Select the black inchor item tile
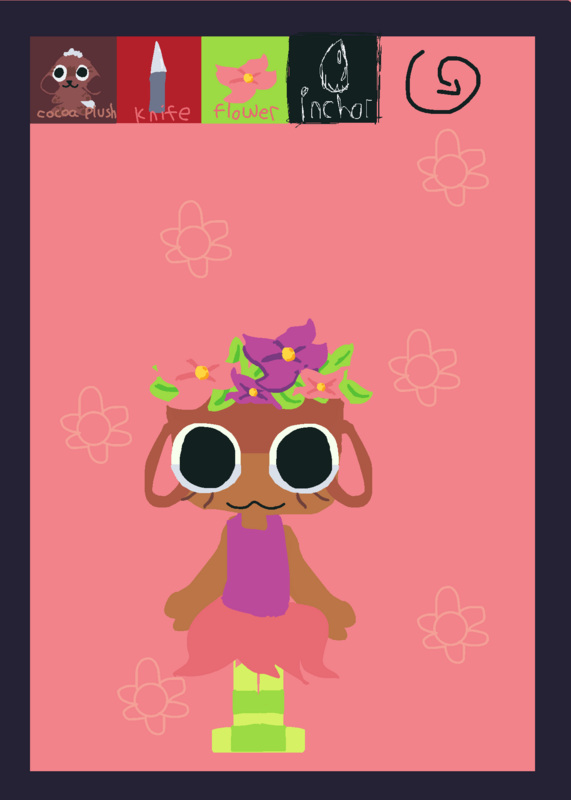The height and width of the screenshot is (800, 571). [334, 79]
